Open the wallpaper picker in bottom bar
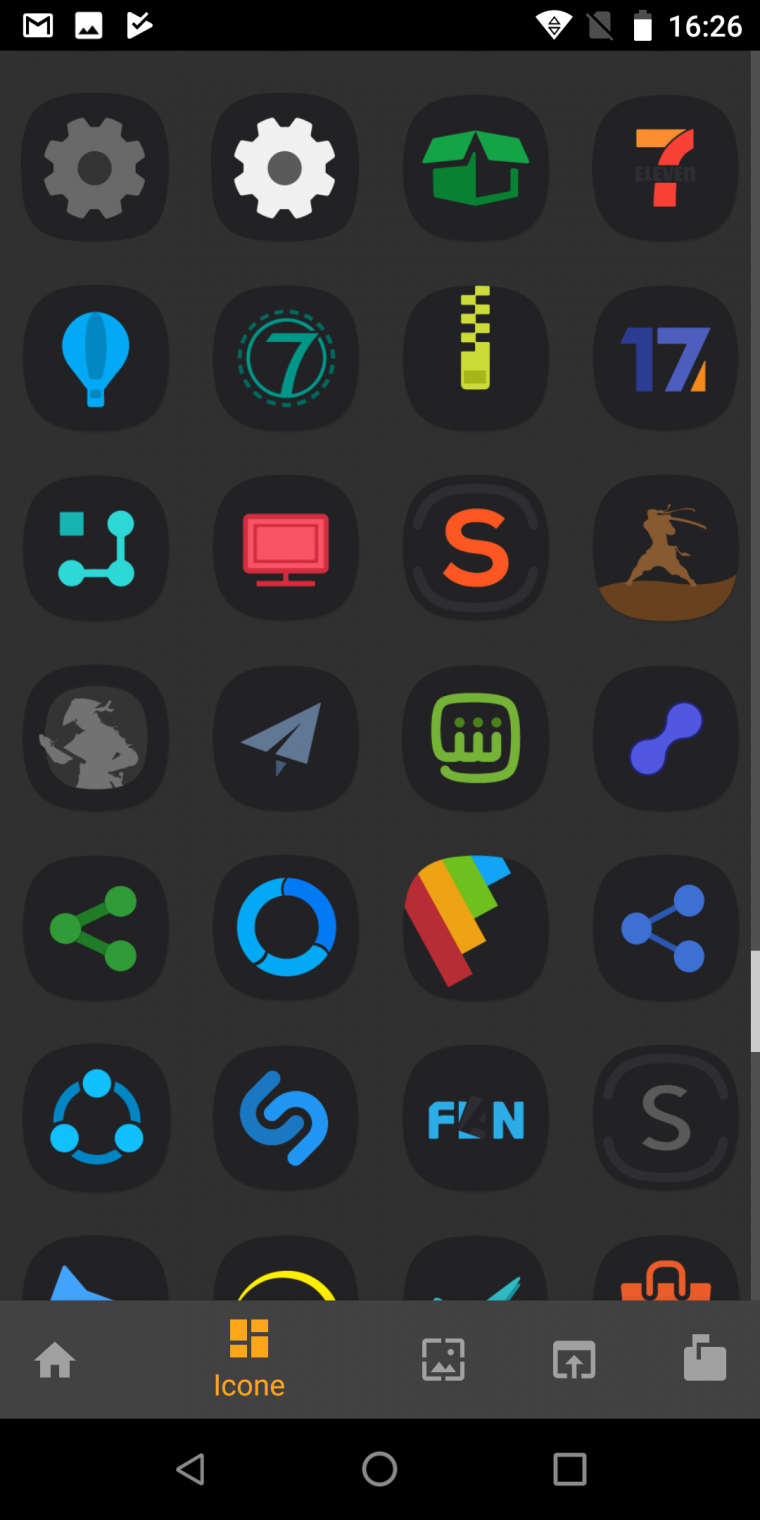 (443, 1358)
